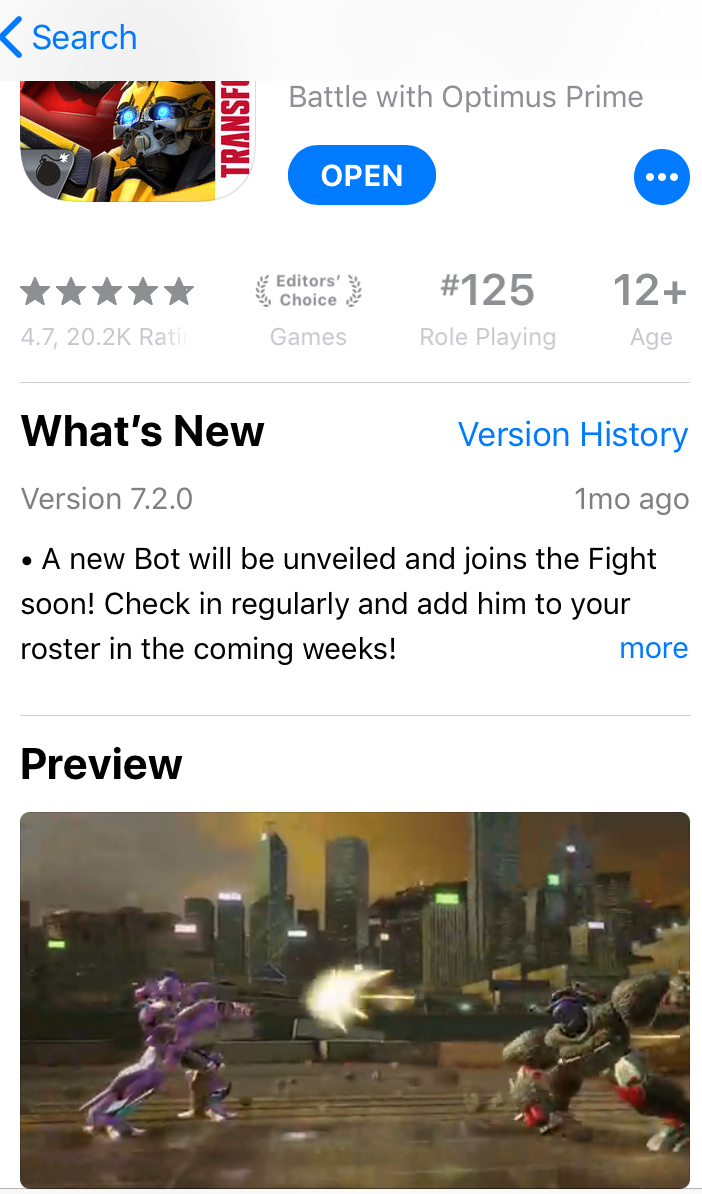Open the Transformers game with OPEN button
The height and width of the screenshot is (1194, 702).
[x=361, y=176]
